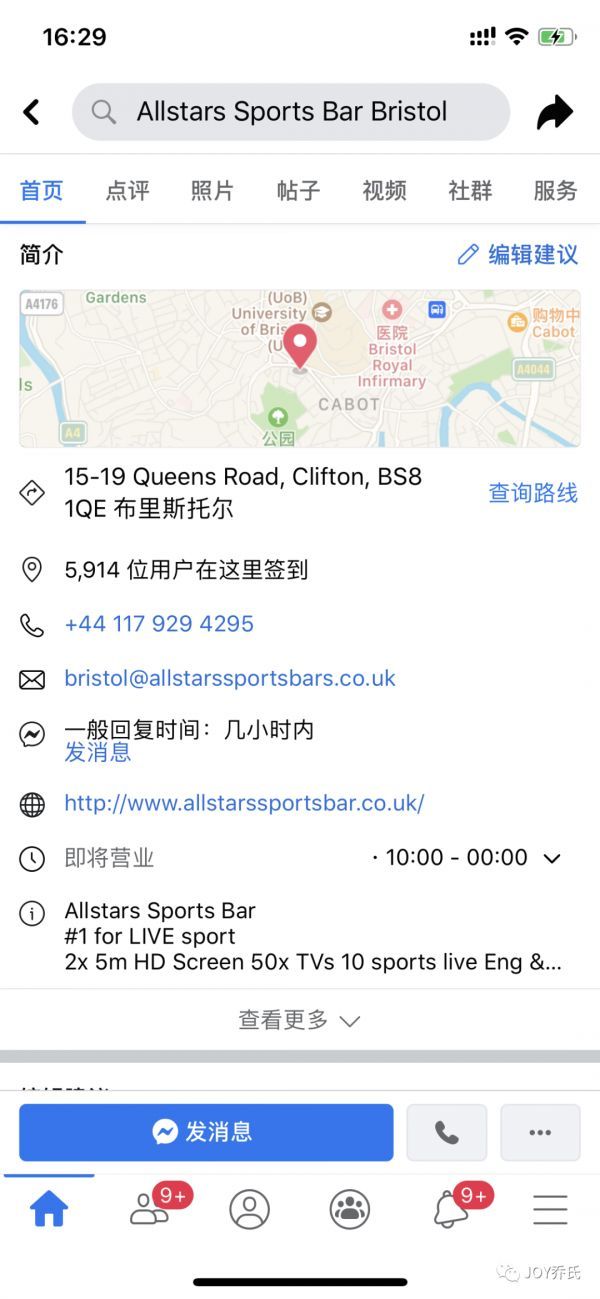Select the 服务 tab

[555, 190]
